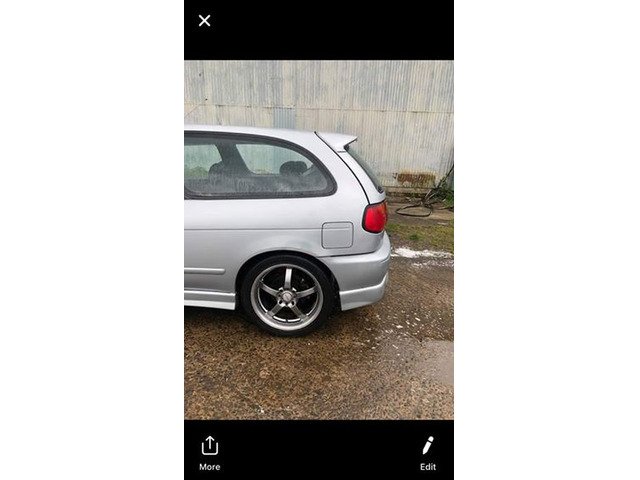Screen dimensions: 640x480
Task: Close the photo viewer
Action: (x=204, y=21)
